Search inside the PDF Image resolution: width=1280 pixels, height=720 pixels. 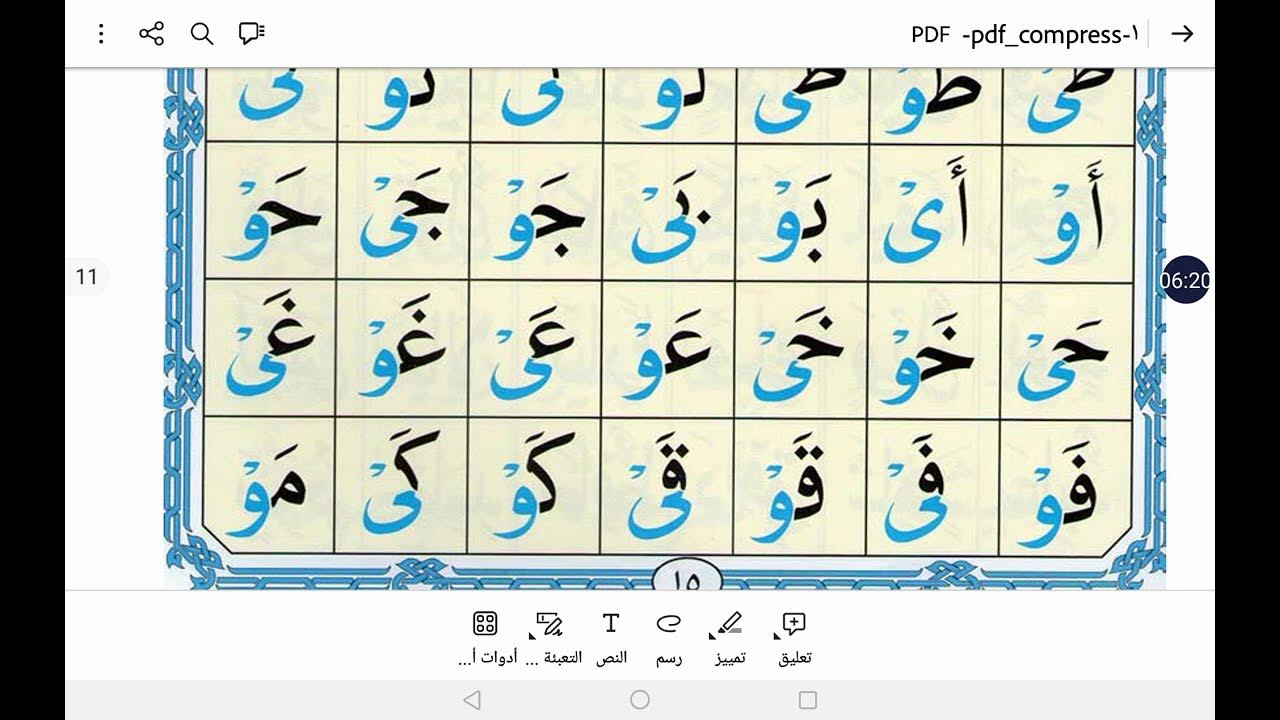coord(202,34)
